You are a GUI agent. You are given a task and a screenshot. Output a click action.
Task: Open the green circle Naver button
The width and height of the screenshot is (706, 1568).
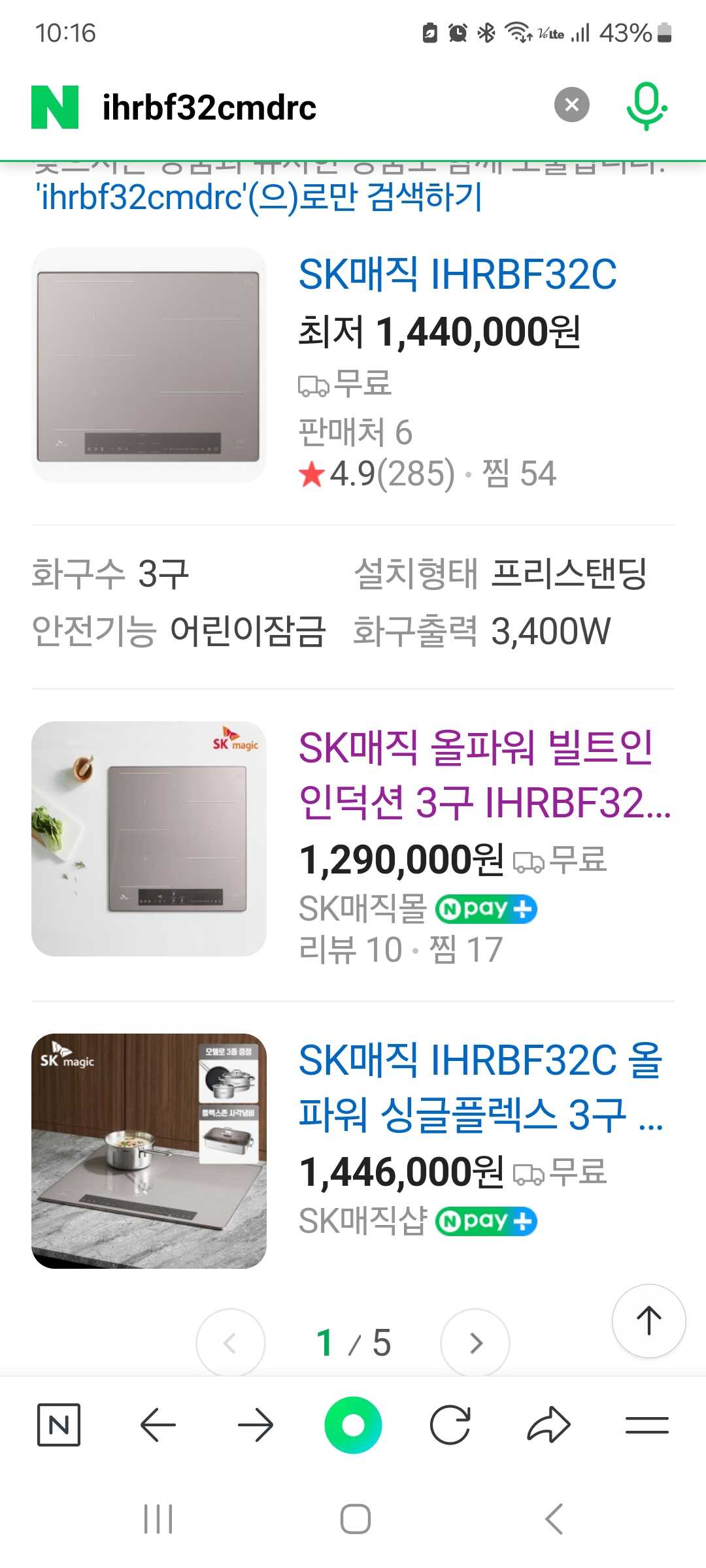coord(353,1425)
